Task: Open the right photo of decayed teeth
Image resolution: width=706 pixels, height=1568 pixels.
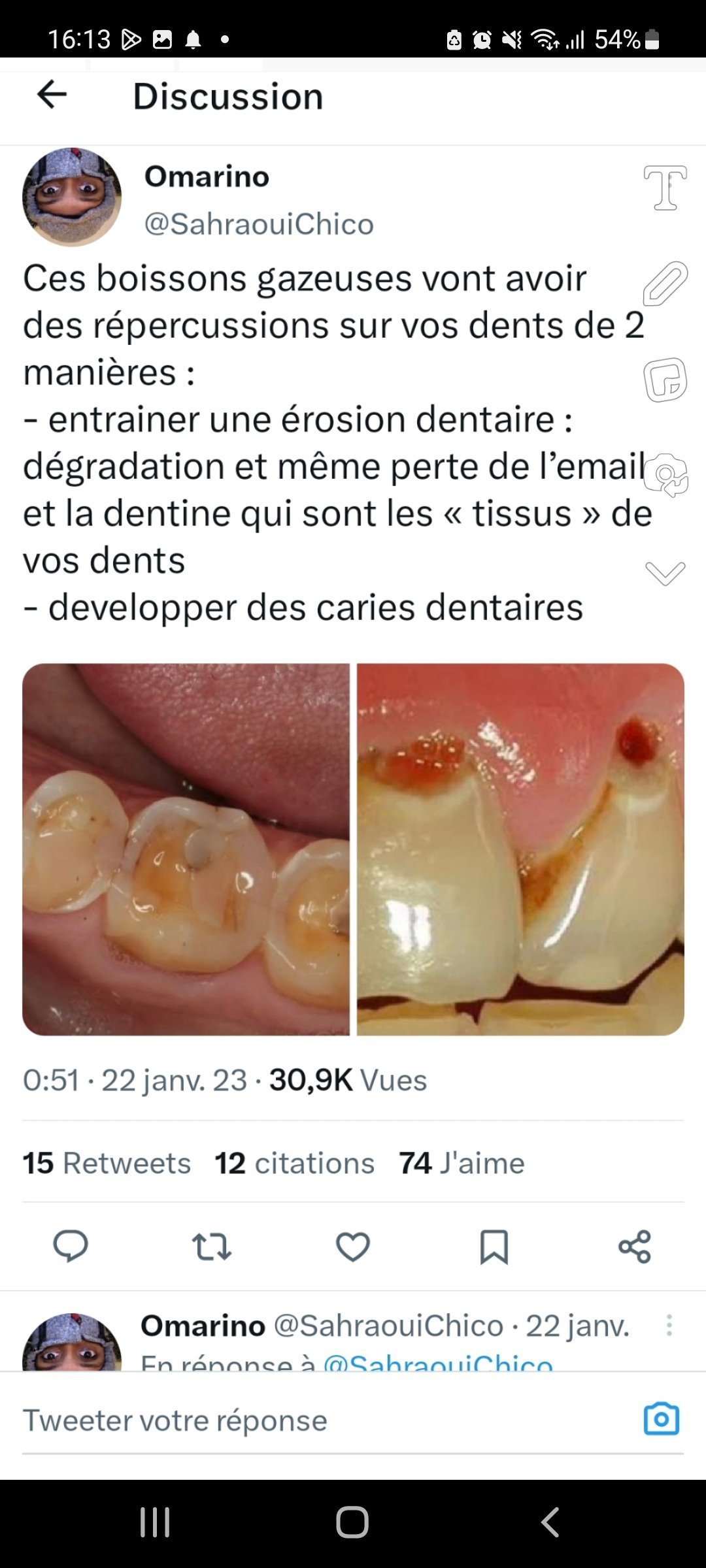Action: pyautogui.click(x=520, y=849)
